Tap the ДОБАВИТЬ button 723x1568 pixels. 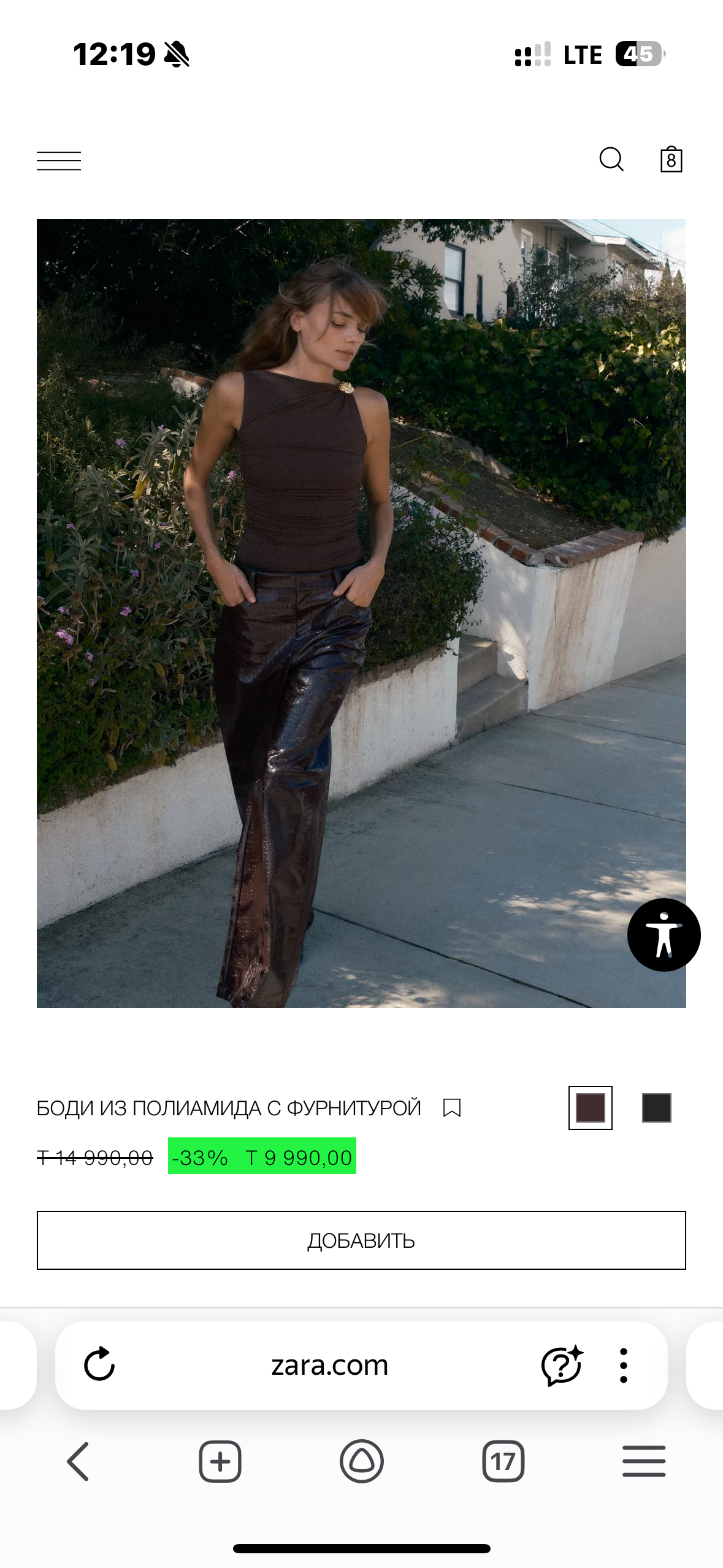(361, 1240)
